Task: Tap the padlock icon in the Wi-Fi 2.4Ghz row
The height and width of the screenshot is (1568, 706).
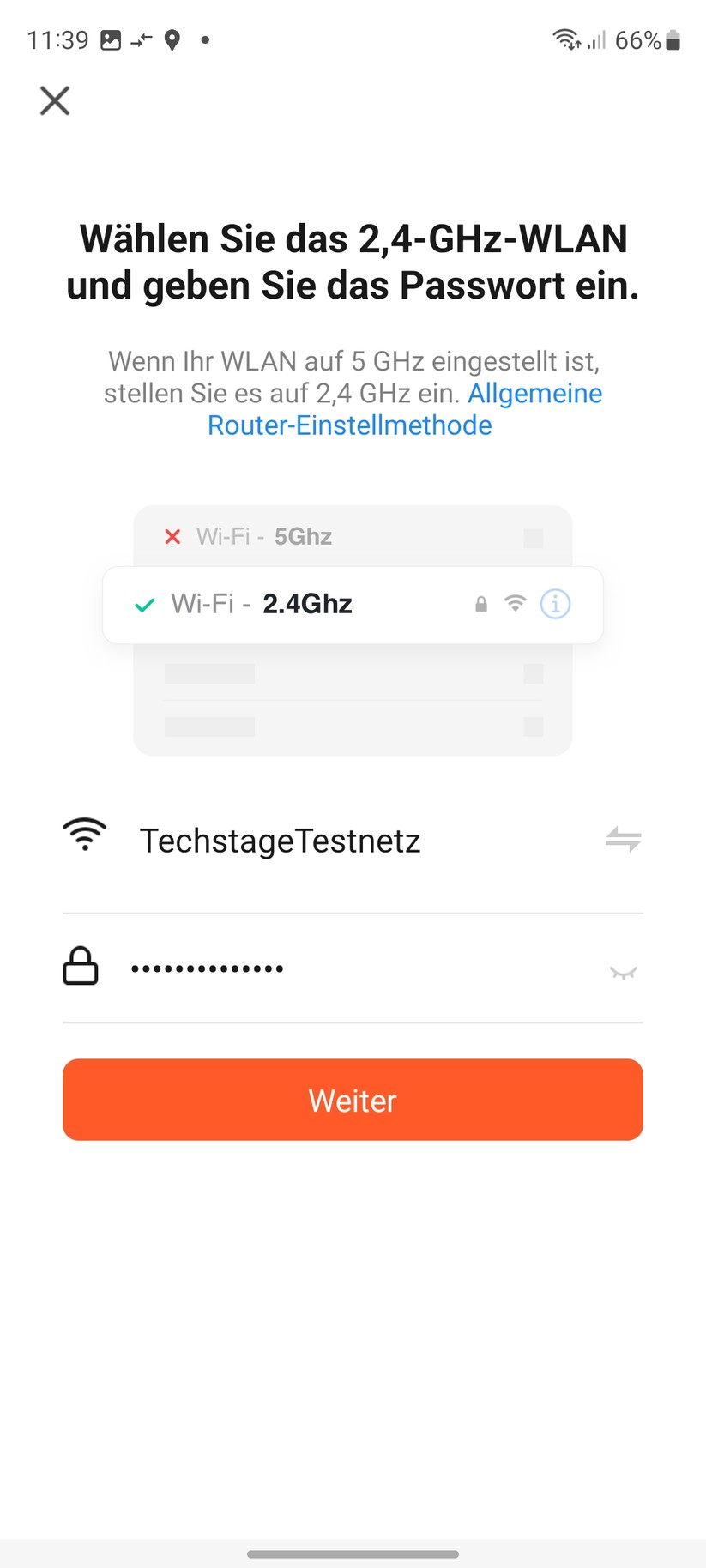Action: point(480,604)
